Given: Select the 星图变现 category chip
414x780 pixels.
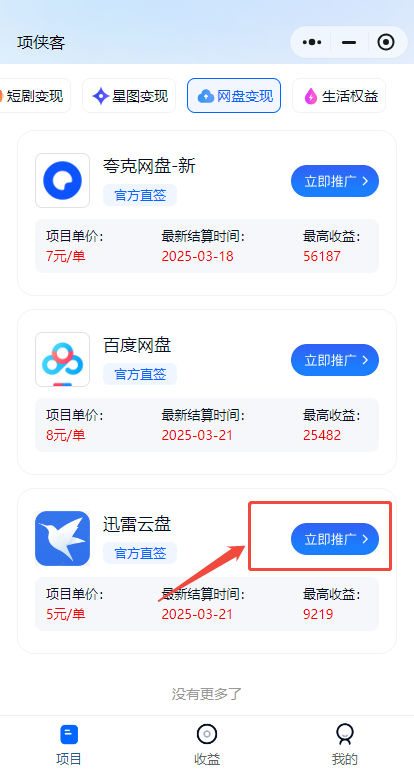Looking at the screenshot, I should pos(129,96).
